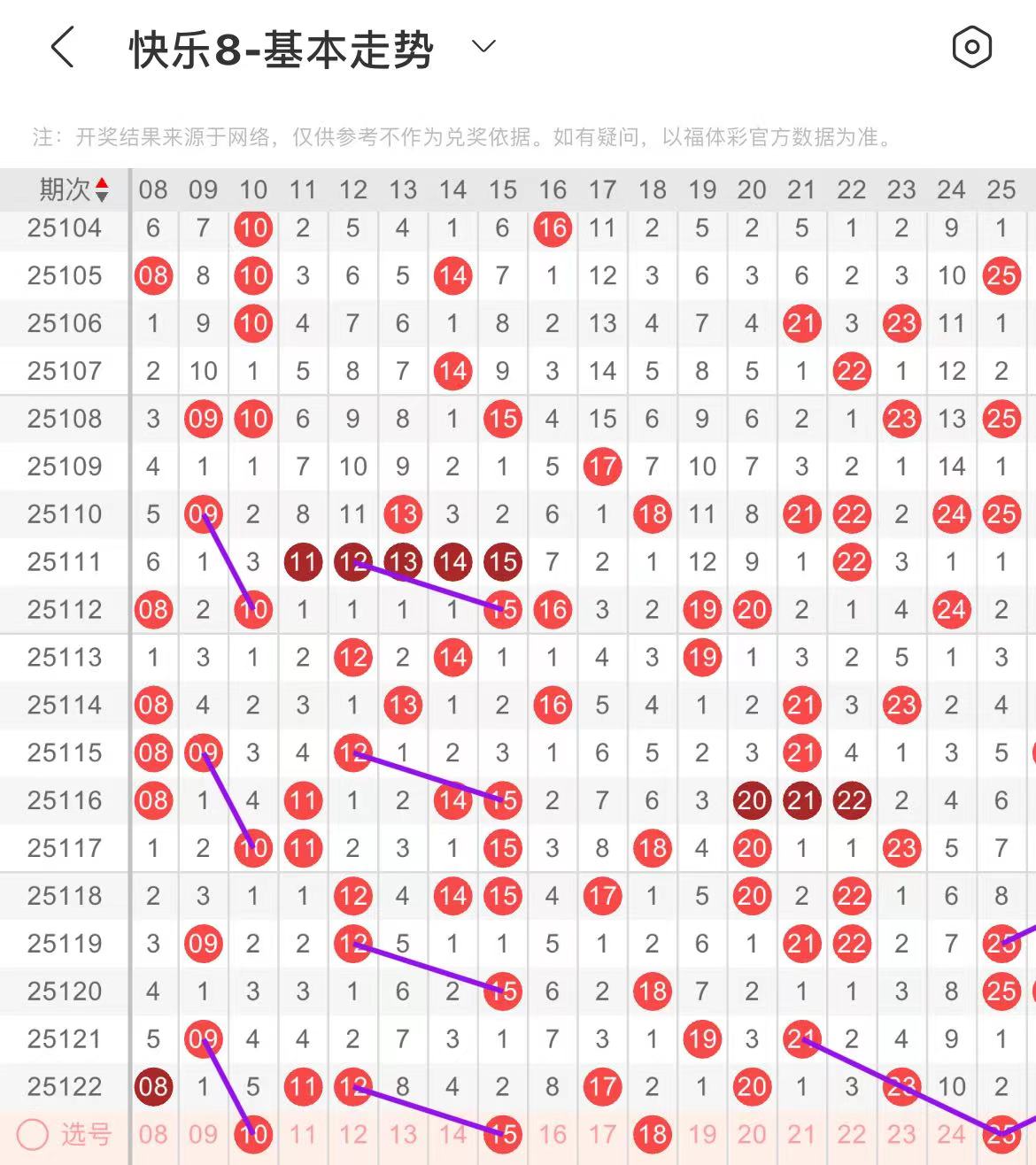1036x1165 pixels.
Task: Pick number 13 in the 选号 row
Action: 403,1134
